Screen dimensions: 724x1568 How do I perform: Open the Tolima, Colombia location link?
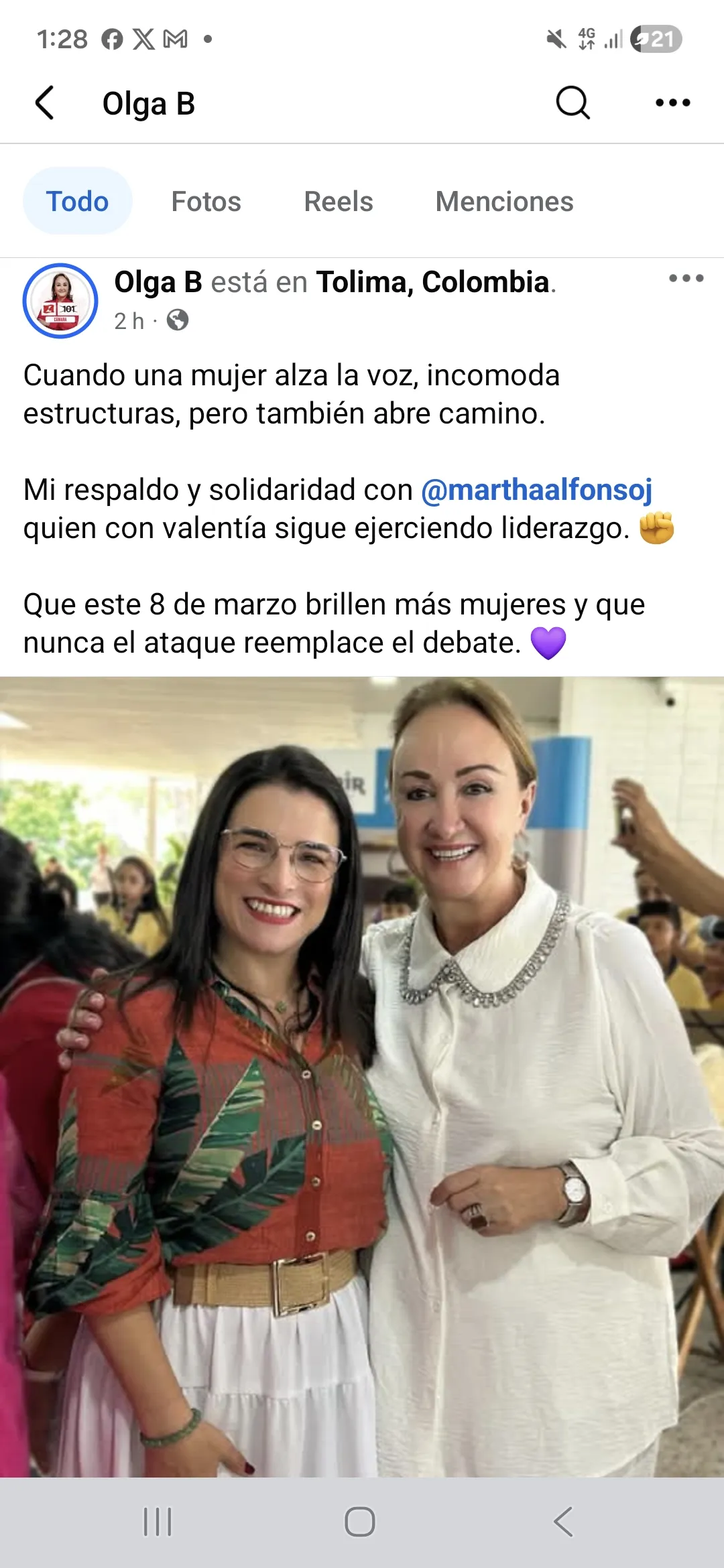click(x=434, y=282)
